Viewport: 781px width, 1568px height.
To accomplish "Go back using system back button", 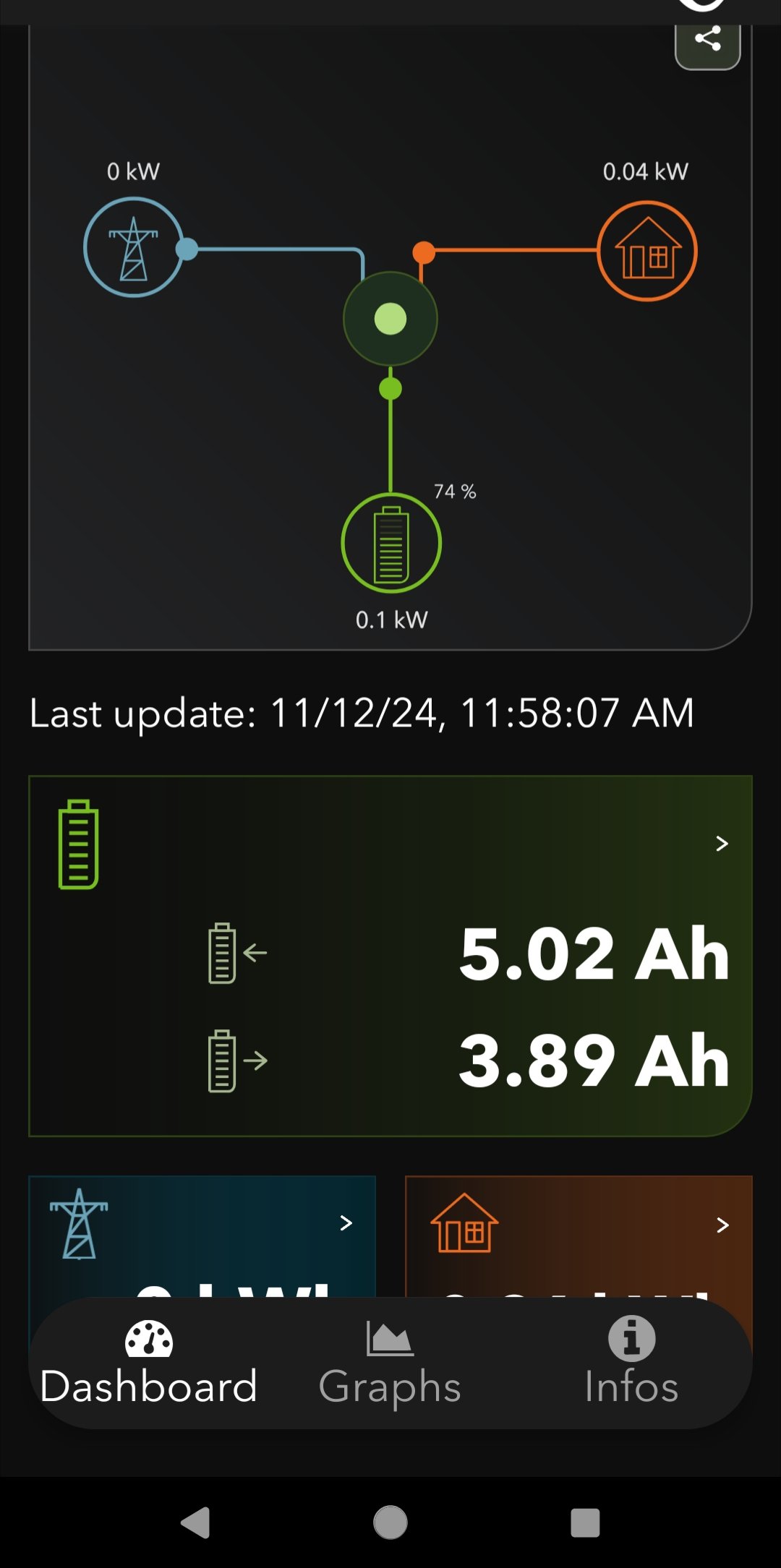I will tap(195, 1522).
